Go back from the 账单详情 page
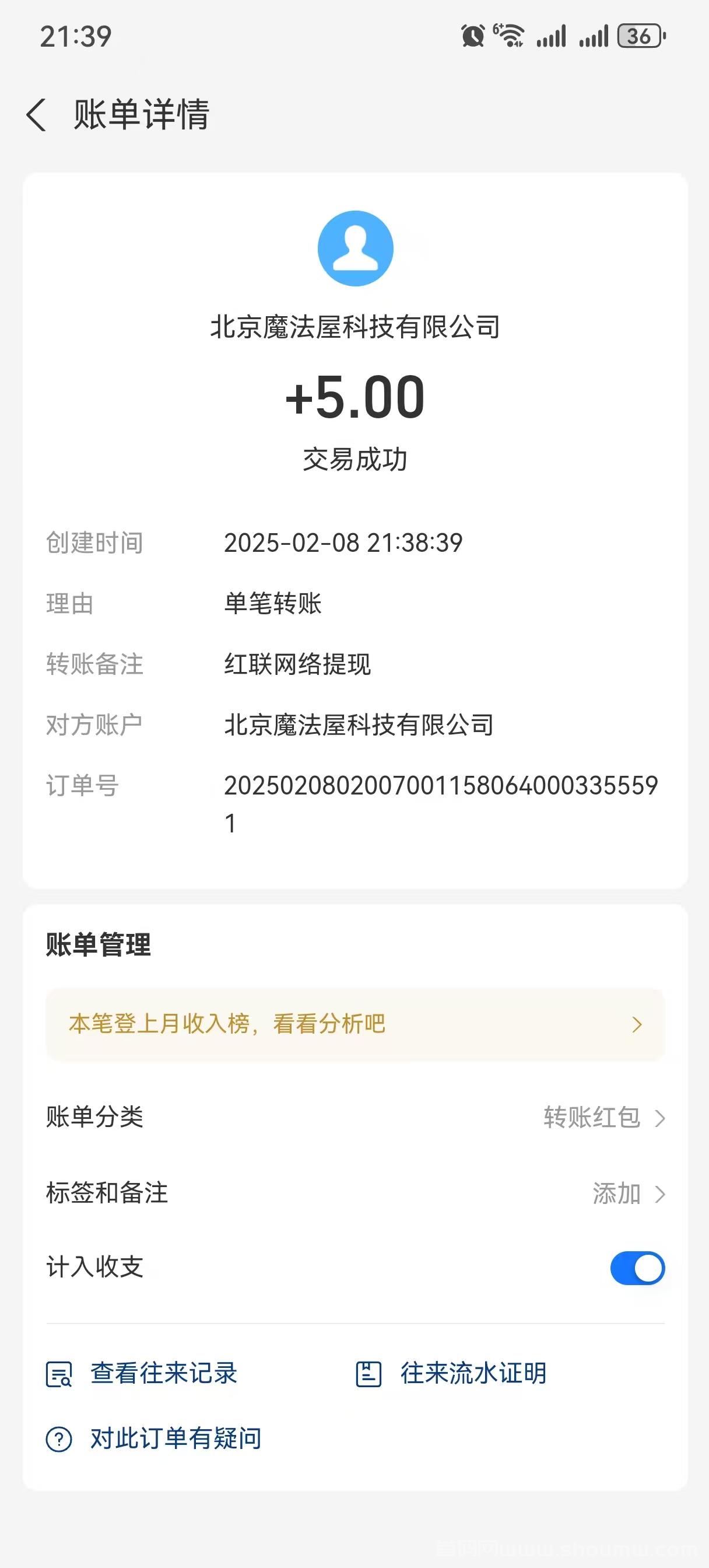 coord(37,114)
